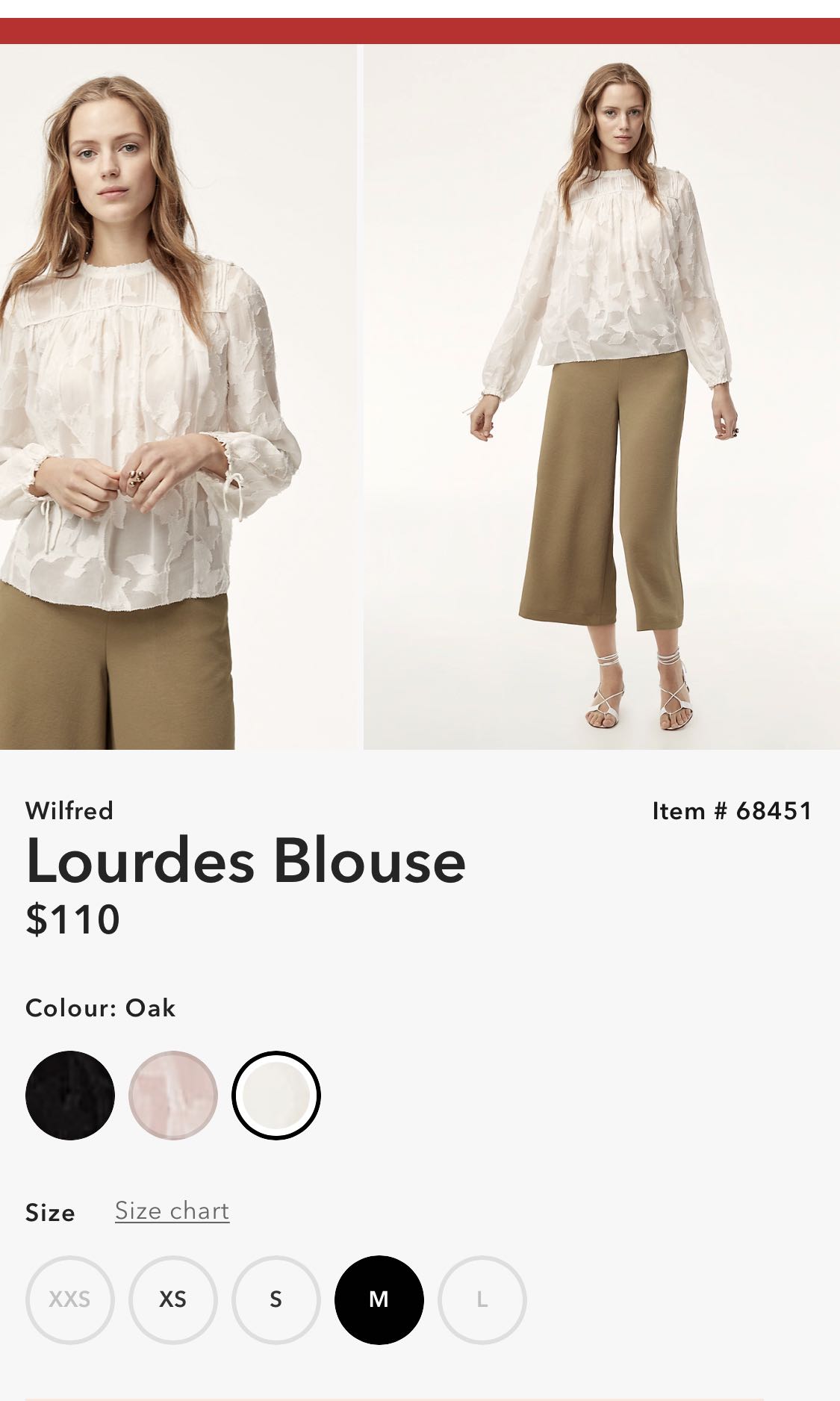
Task: Choose size S
Action: click(276, 1299)
